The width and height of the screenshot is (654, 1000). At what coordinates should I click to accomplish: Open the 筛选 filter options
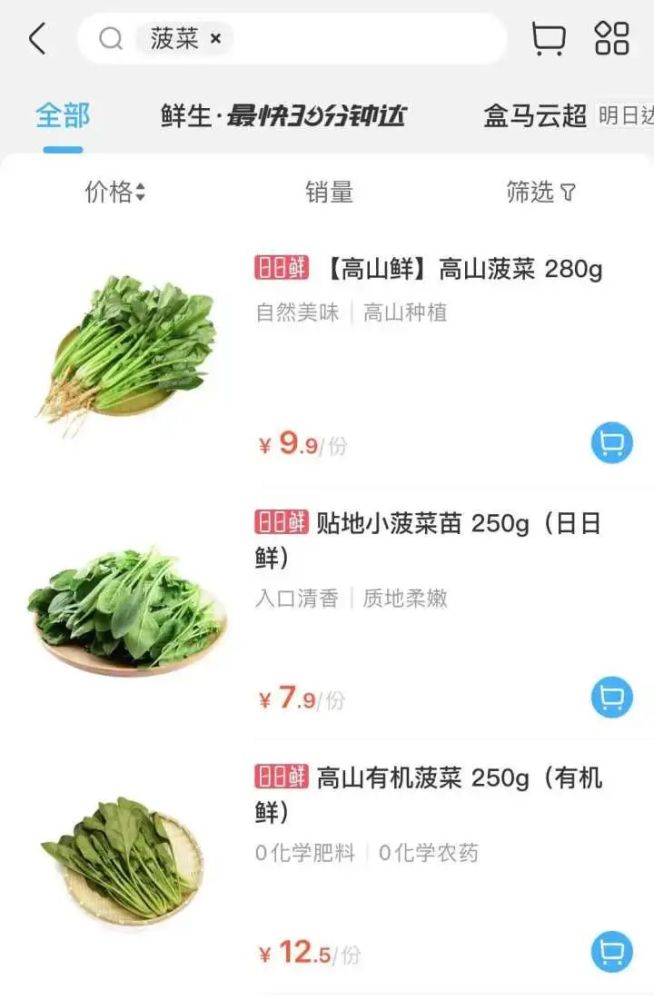pos(541,192)
